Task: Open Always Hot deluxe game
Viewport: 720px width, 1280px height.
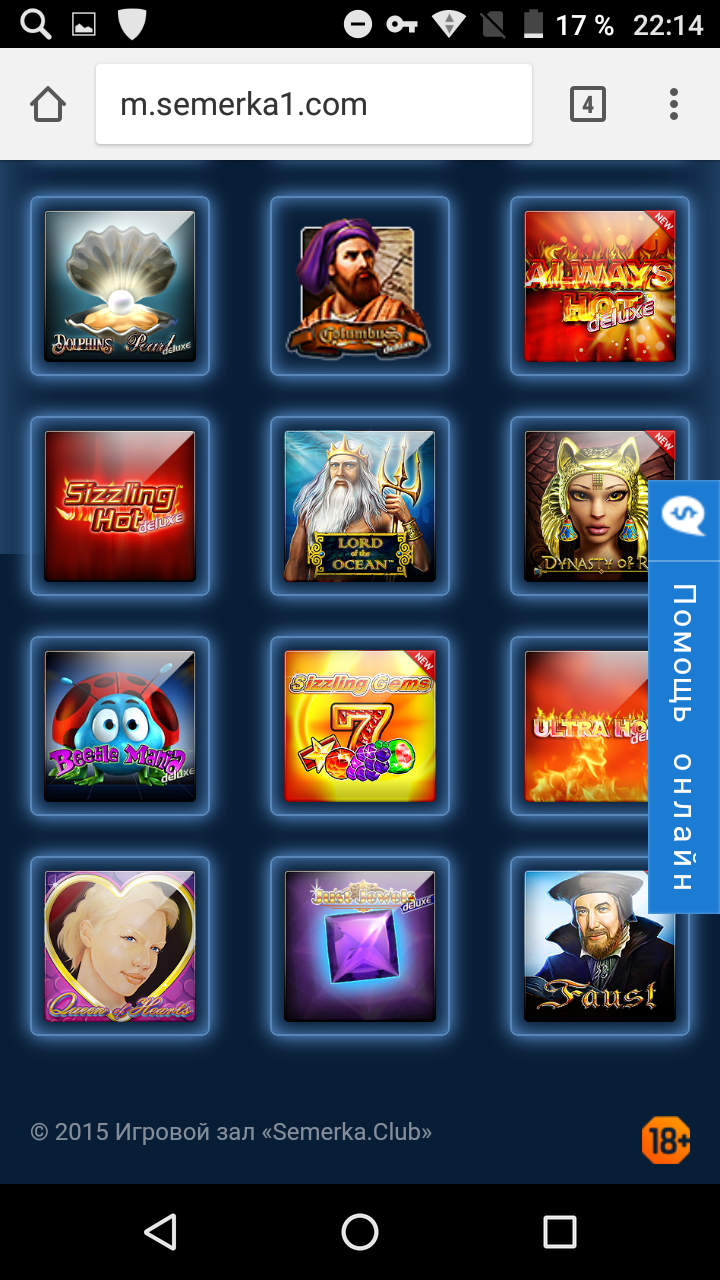Action: (600, 286)
